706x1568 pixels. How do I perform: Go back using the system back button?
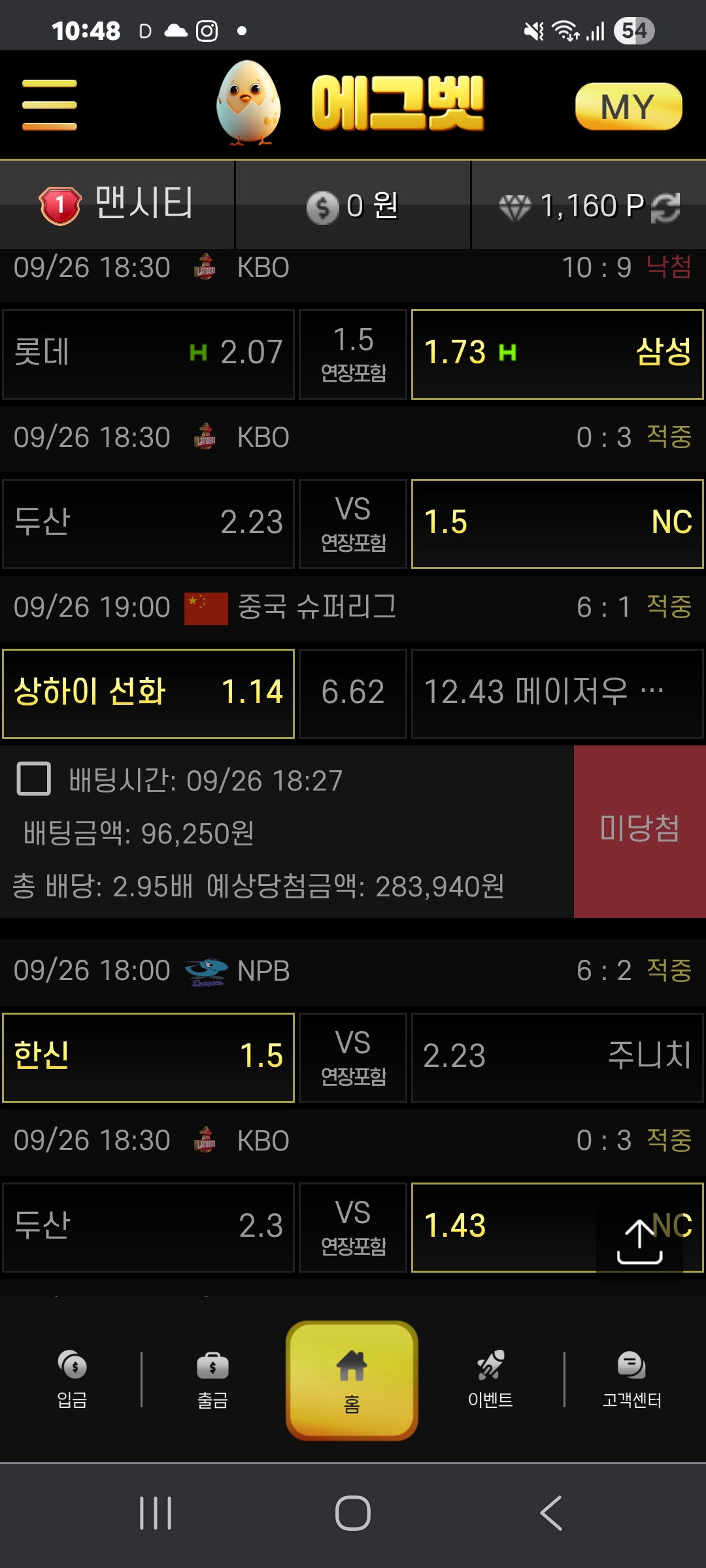click(550, 1513)
